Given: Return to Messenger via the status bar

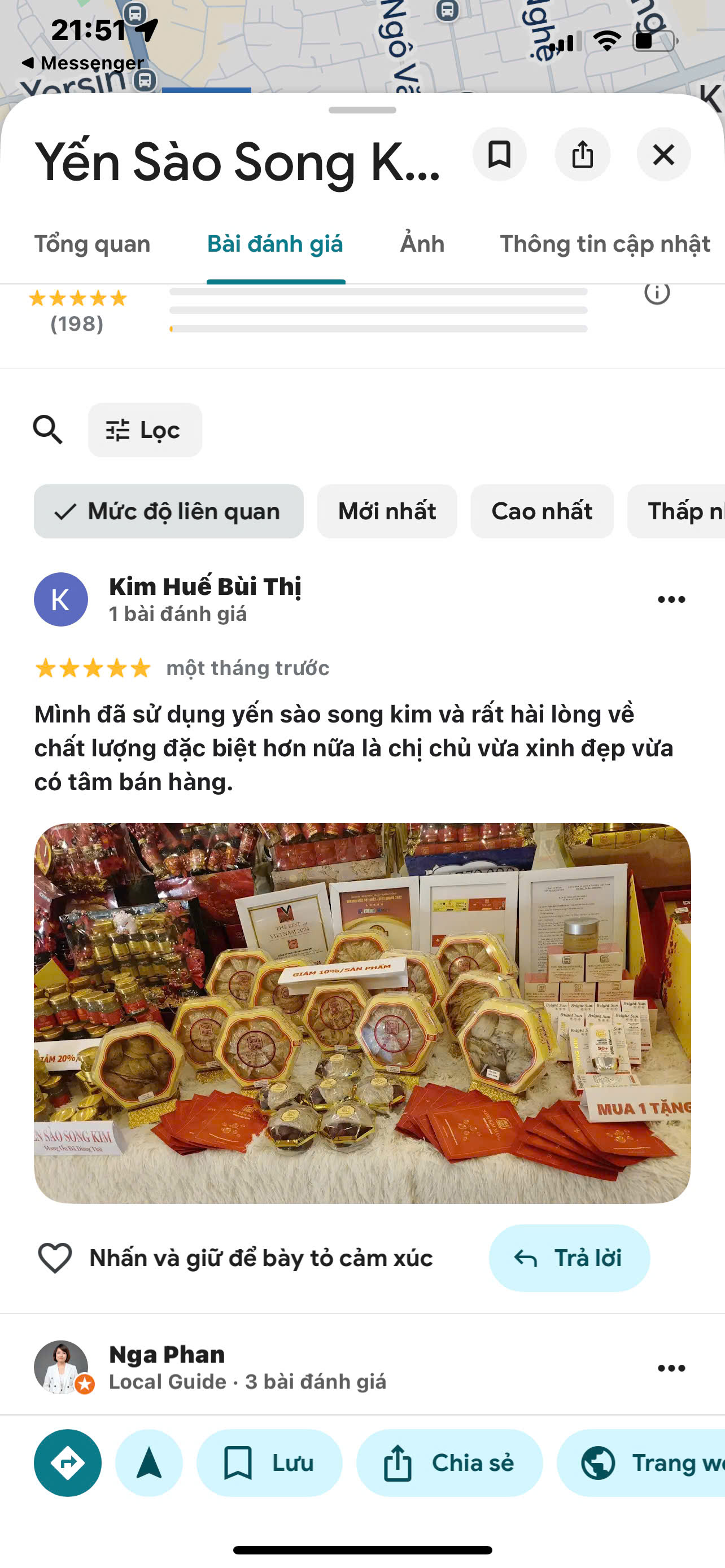Looking at the screenshot, I should coord(82,63).
